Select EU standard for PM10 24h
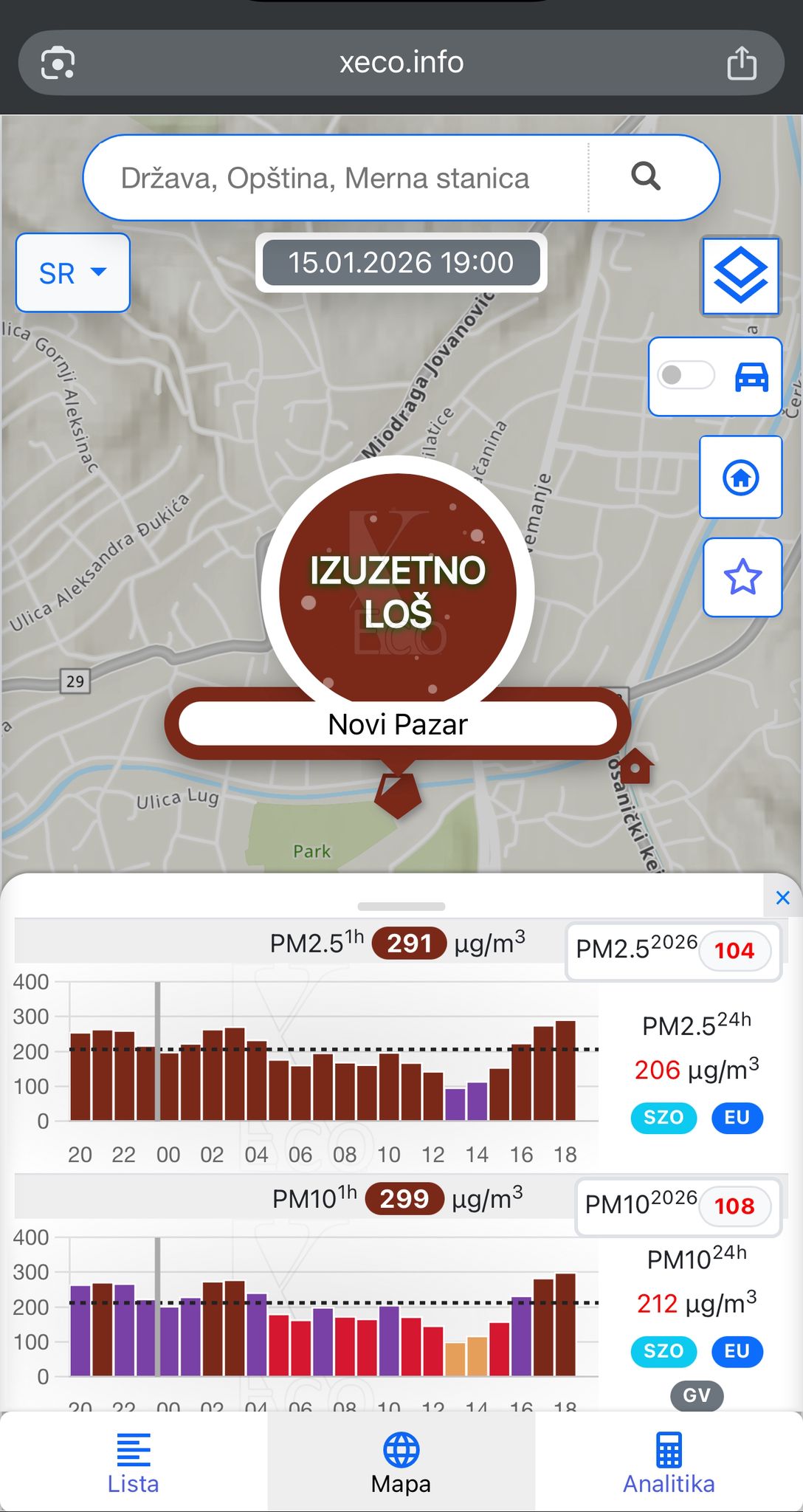This screenshot has width=803, height=1512. pos(737,1350)
